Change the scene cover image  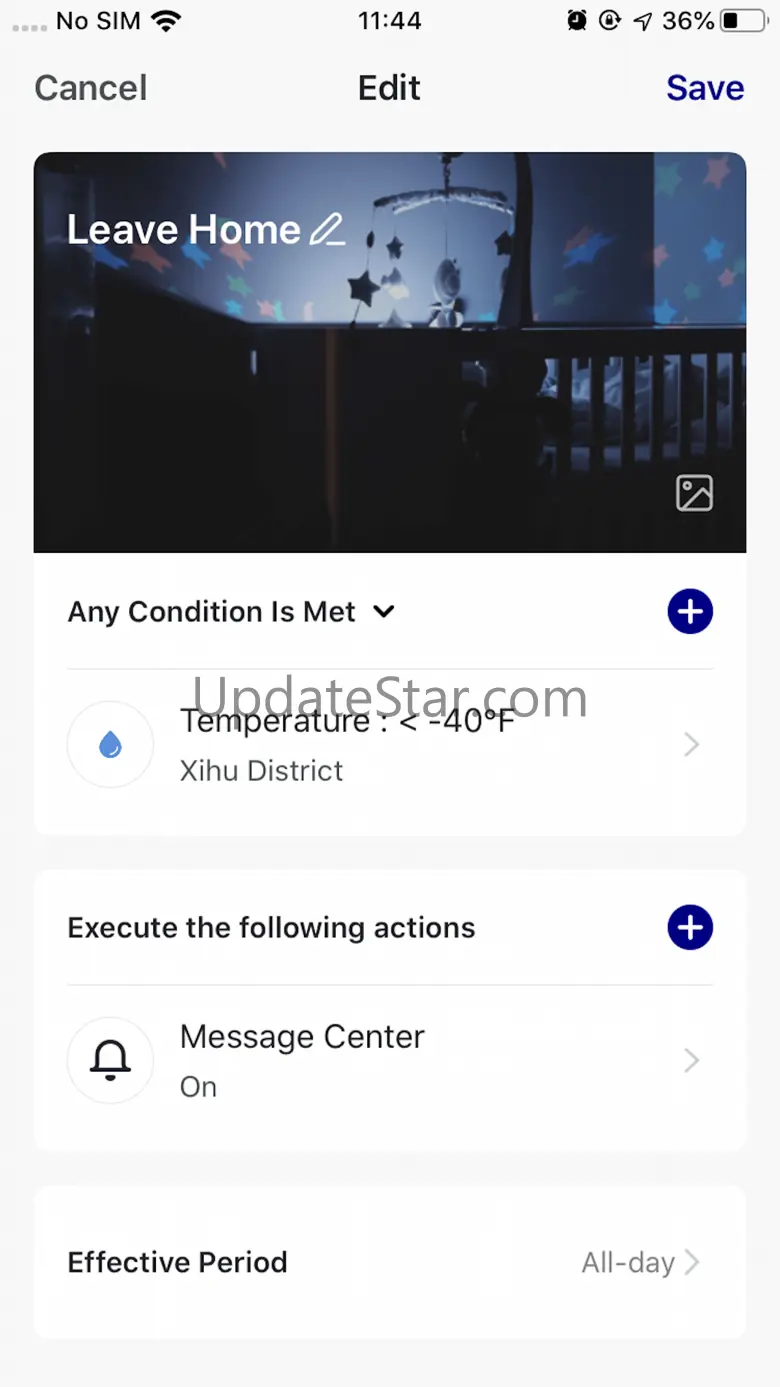click(694, 493)
